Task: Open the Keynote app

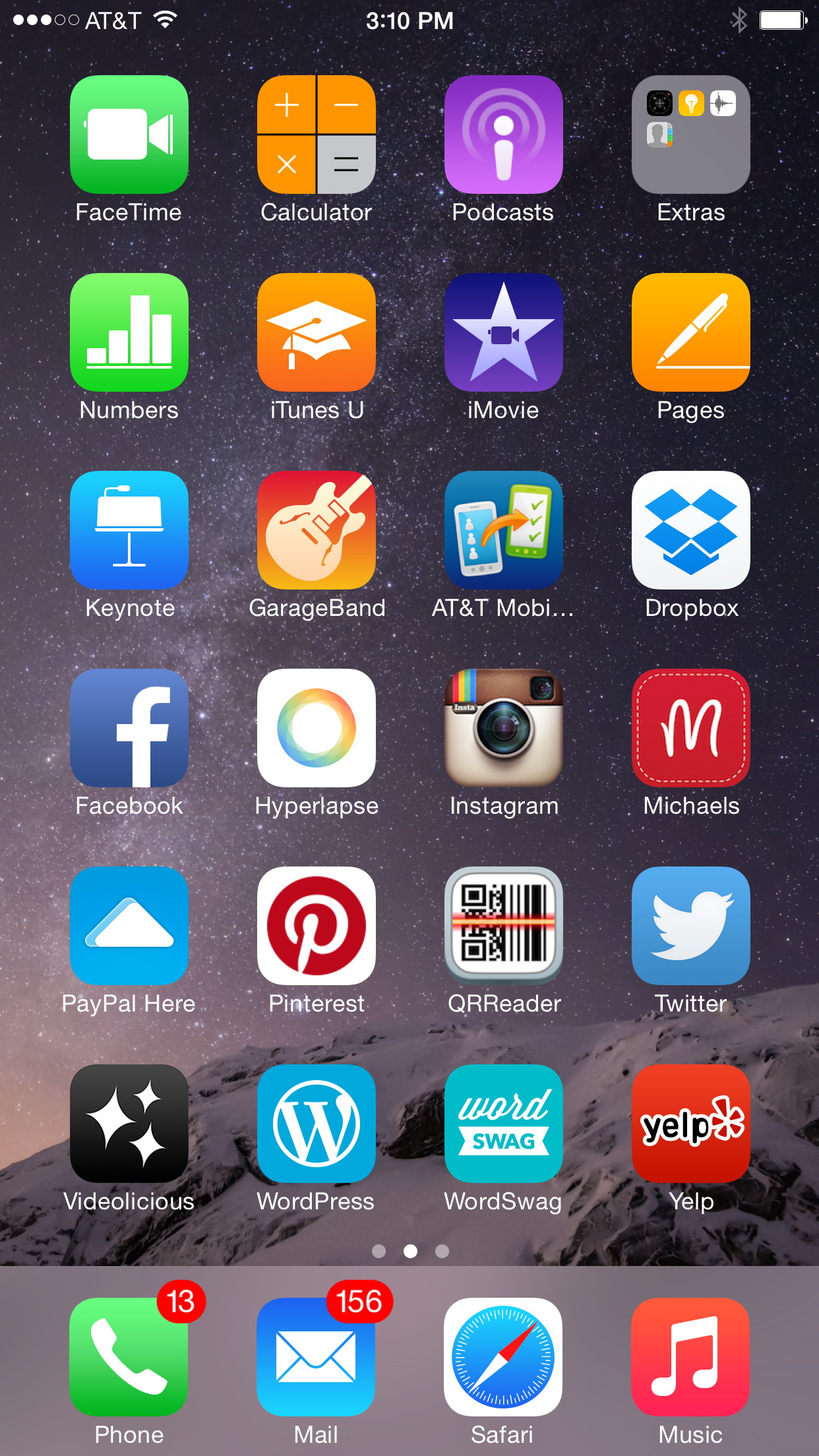Action: coord(129,530)
